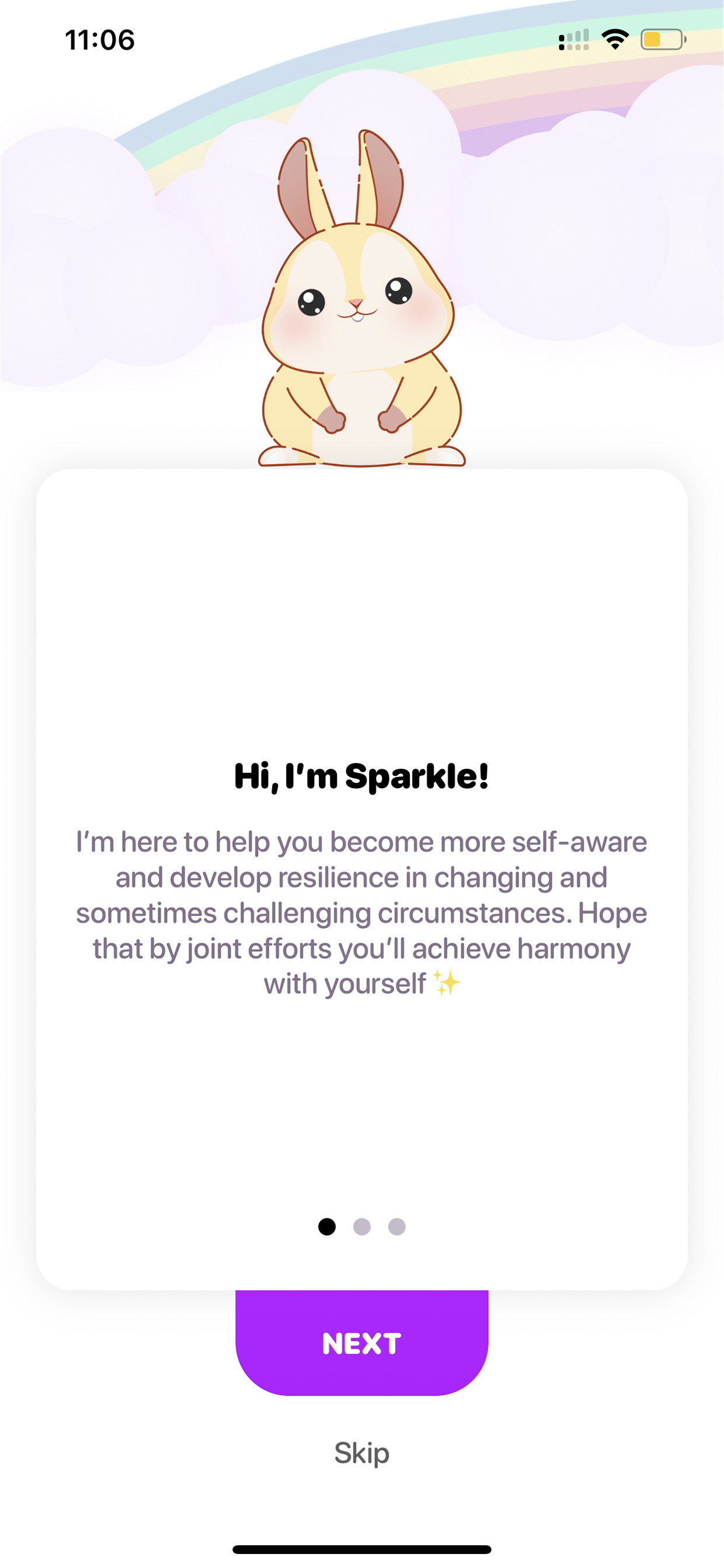Tap the purple NEXT button
This screenshot has width=724, height=1568.
[362, 1342]
